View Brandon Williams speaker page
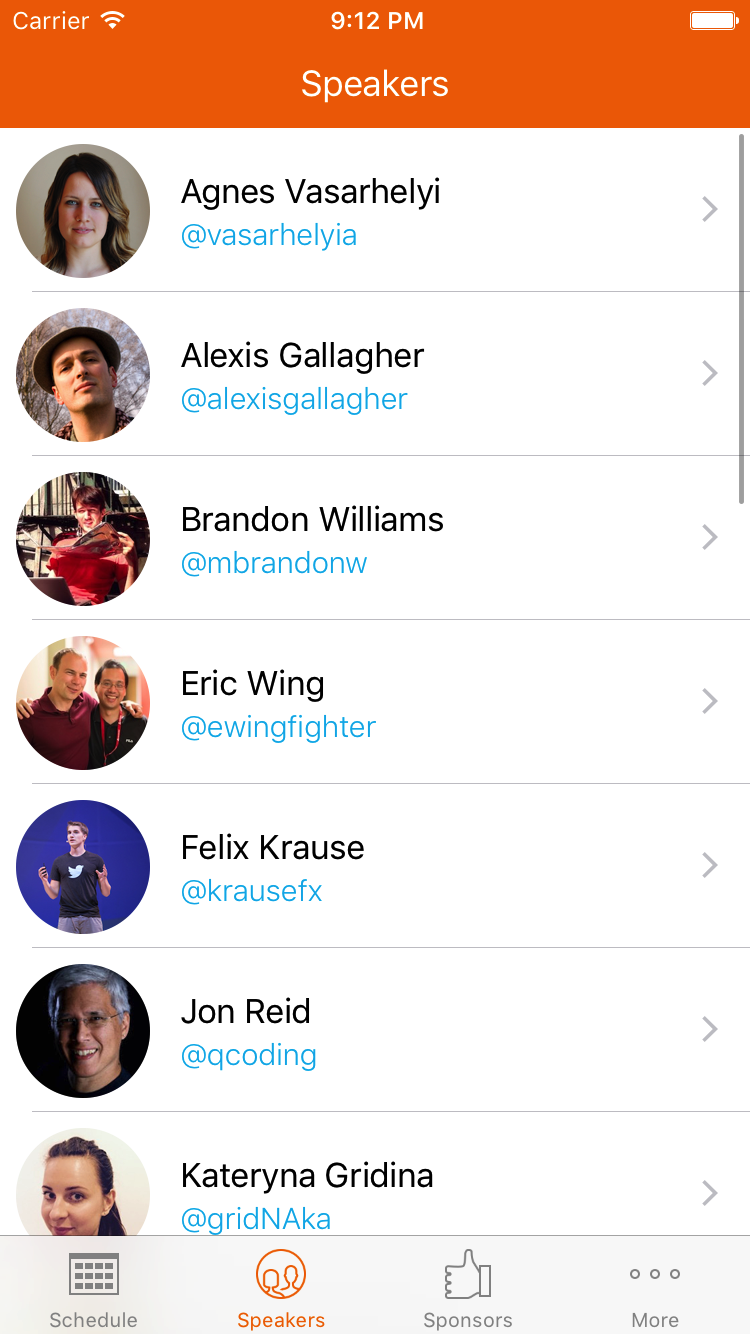The image size is (750, 1334). tap(375, 538)
